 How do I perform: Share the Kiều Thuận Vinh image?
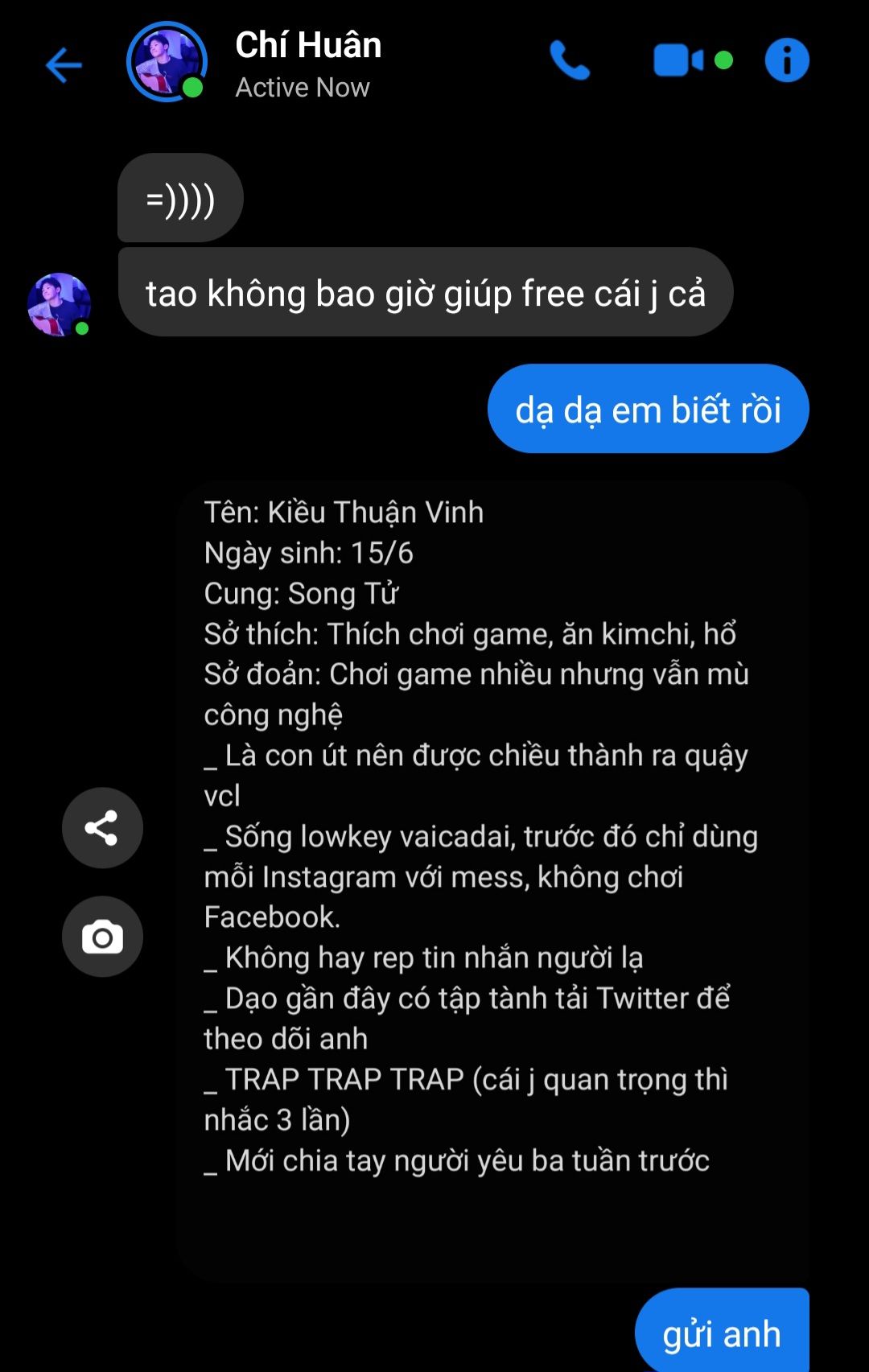coord(102,827)
